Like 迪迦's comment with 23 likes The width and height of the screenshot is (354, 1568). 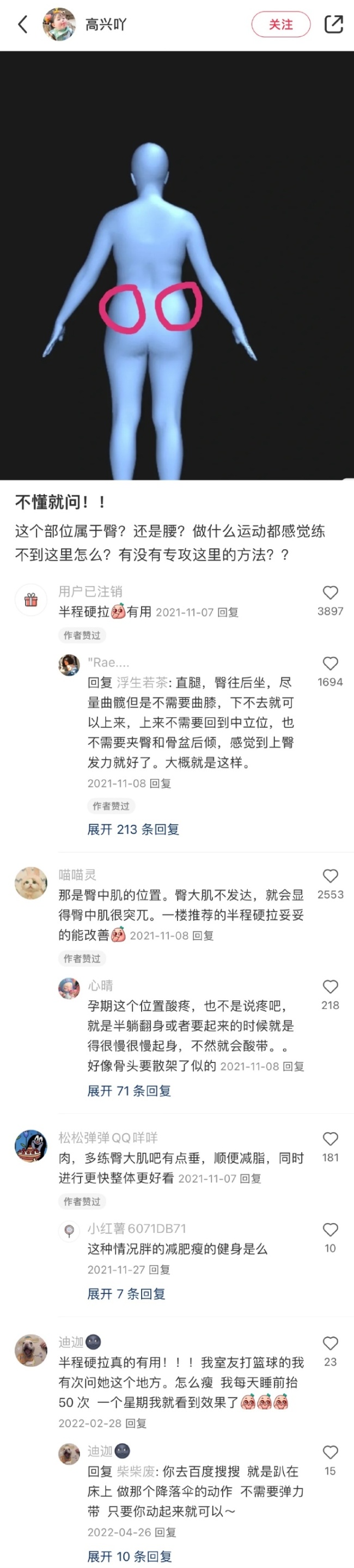(x=330, y=1343)
